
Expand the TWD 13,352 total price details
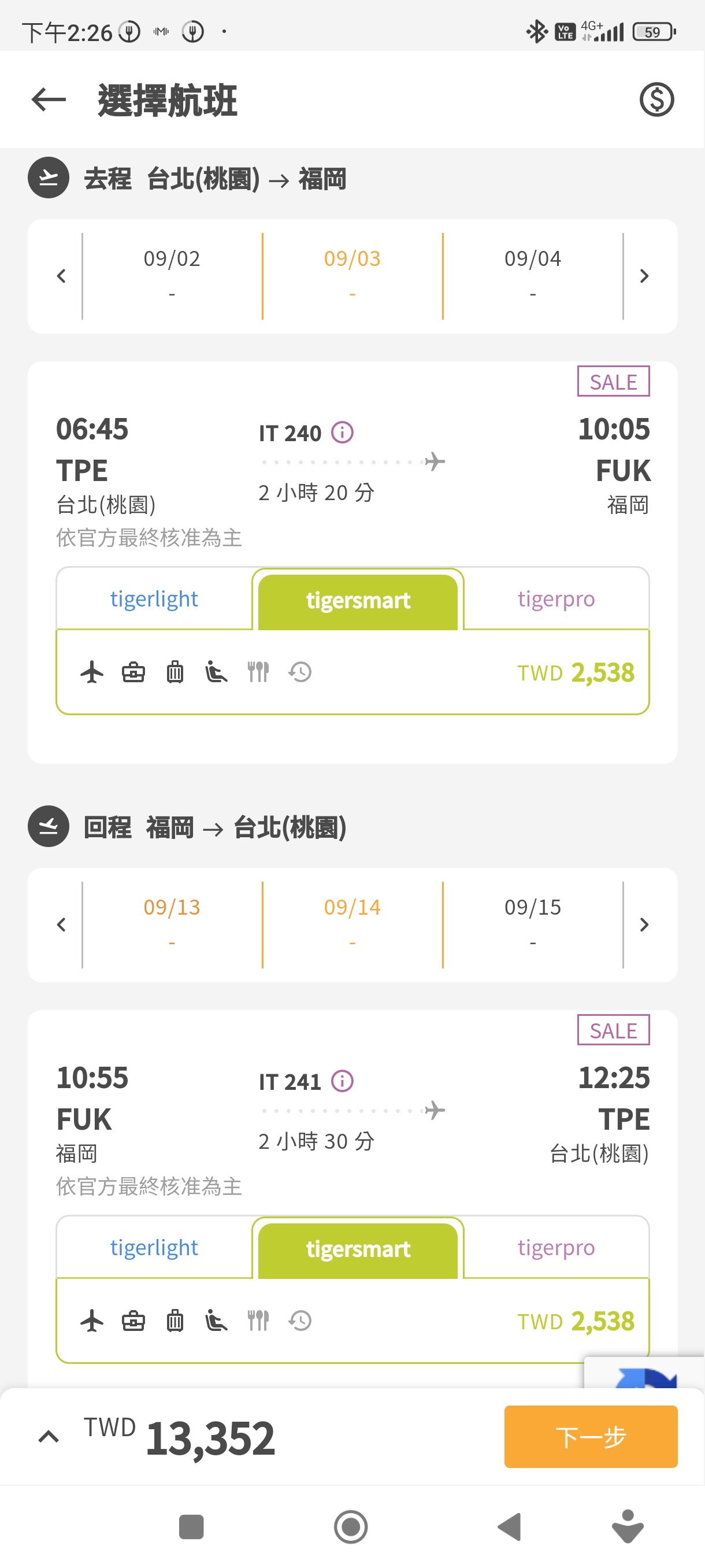49,1437
